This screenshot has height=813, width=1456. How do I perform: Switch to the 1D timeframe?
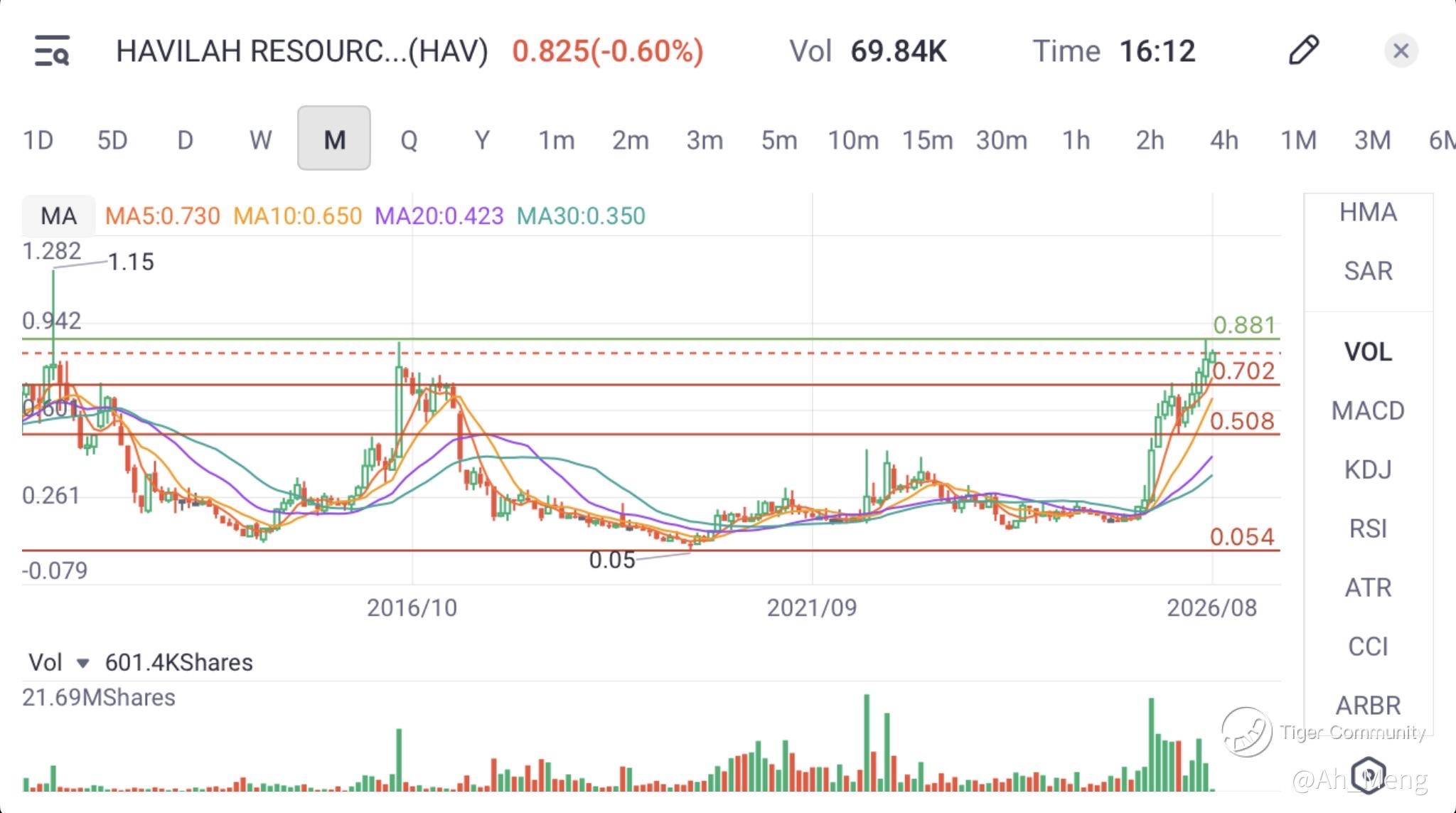click(38, 140)
